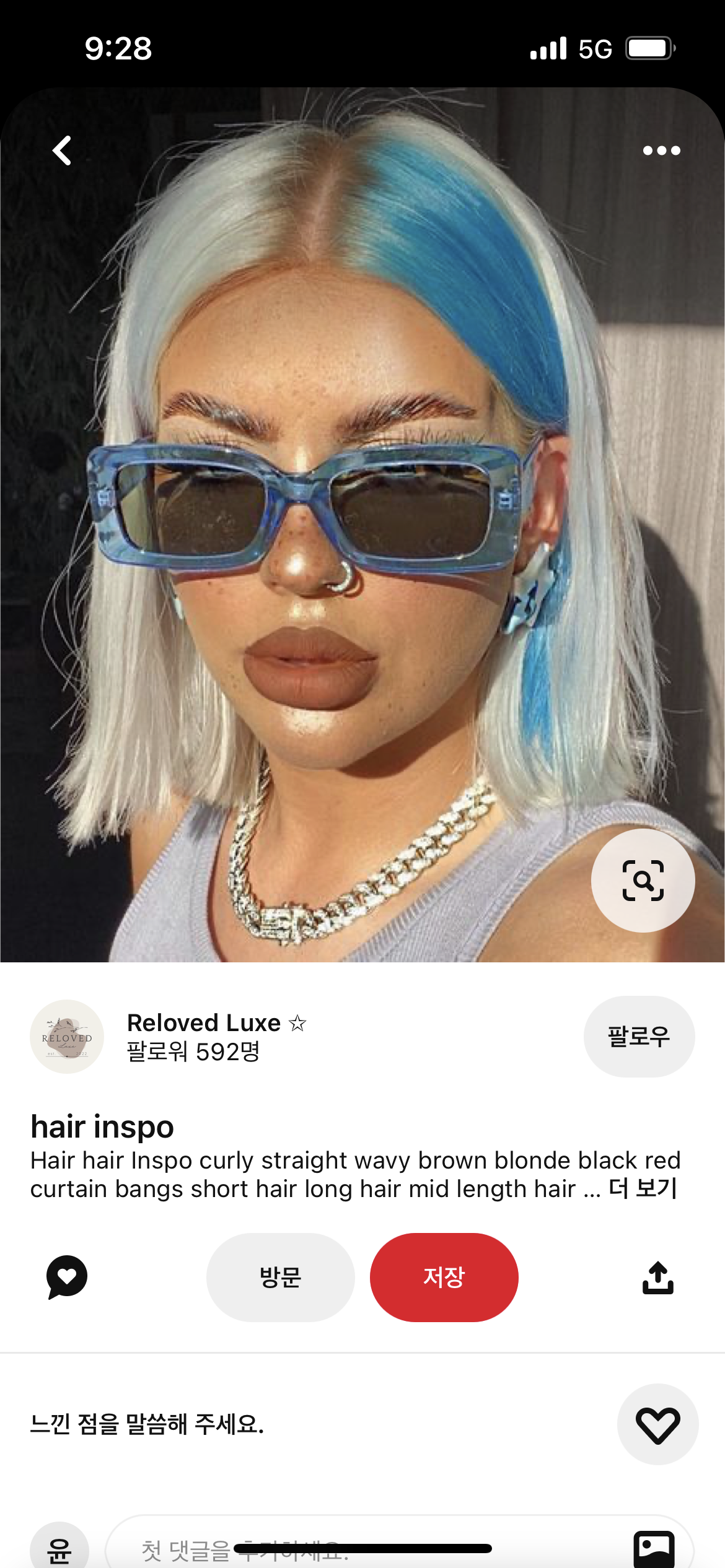This screenshot has height=1568, width=725.
Task: Attach a photo to the comment
Action: coord(654,1548)
